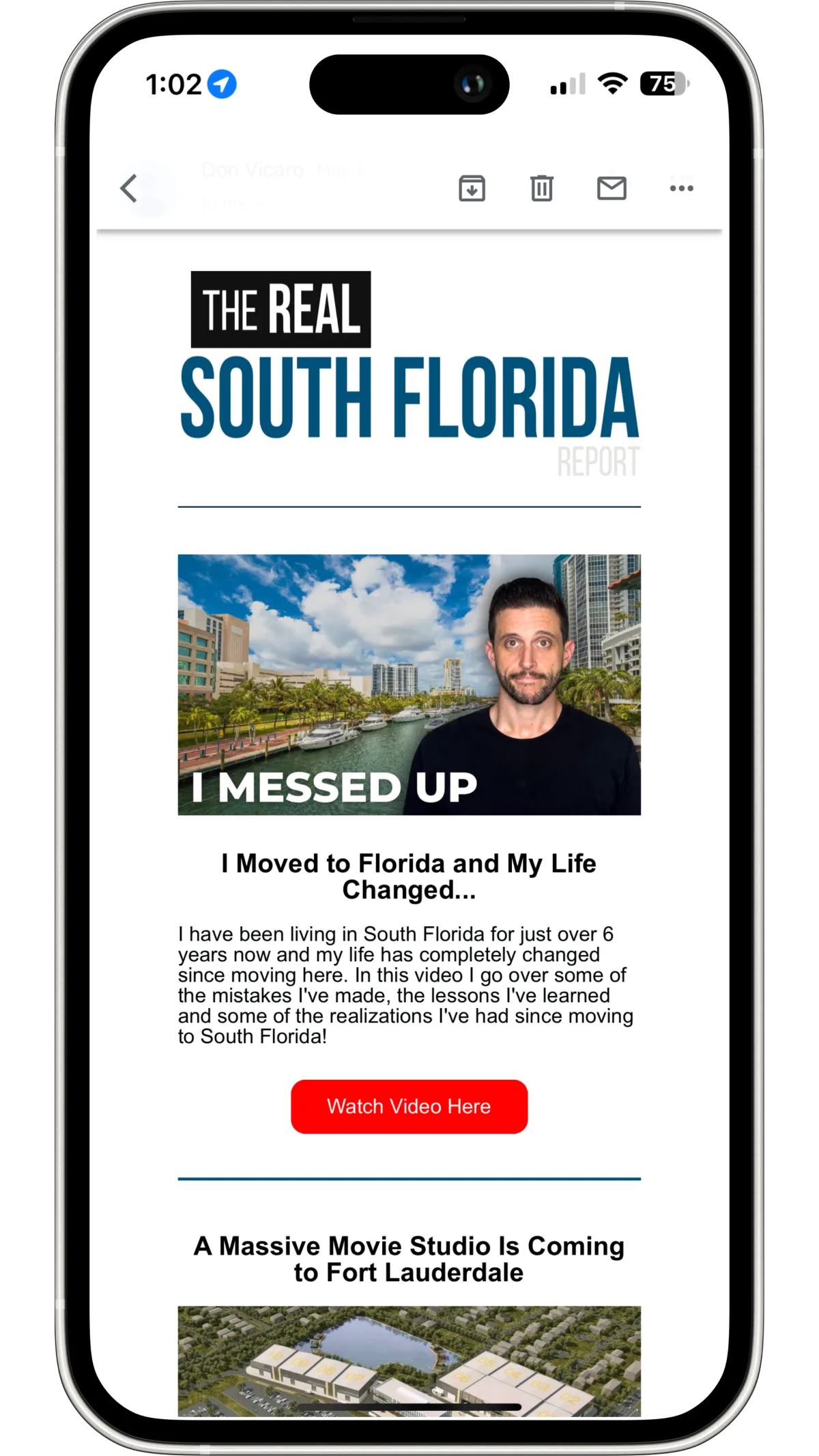Open the I MESSED UP video thumbnail
The image size is (819, 1456).
tap(409, 685)
